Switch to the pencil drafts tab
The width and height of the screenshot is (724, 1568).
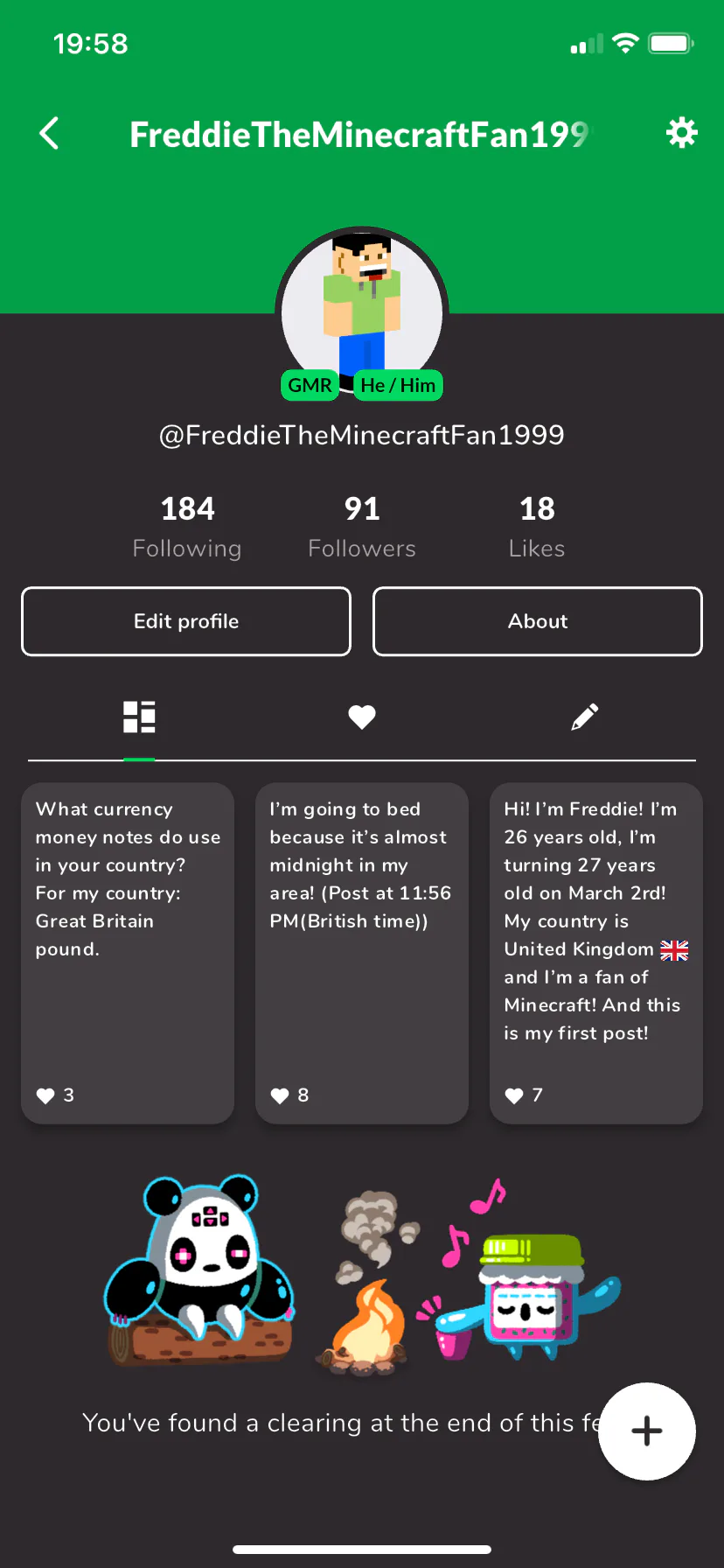[584, 717]
